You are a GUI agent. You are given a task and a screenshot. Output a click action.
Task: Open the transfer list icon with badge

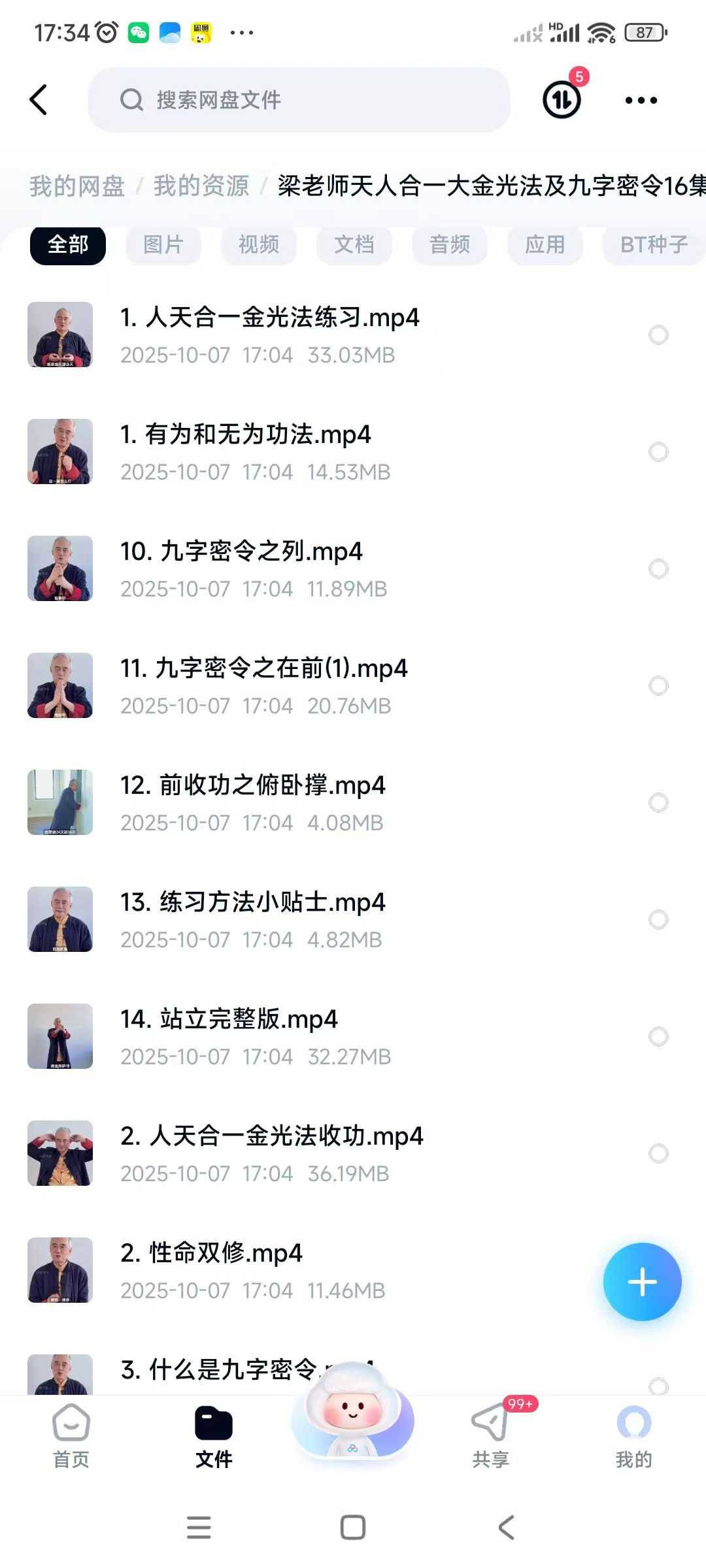(562, 99)
